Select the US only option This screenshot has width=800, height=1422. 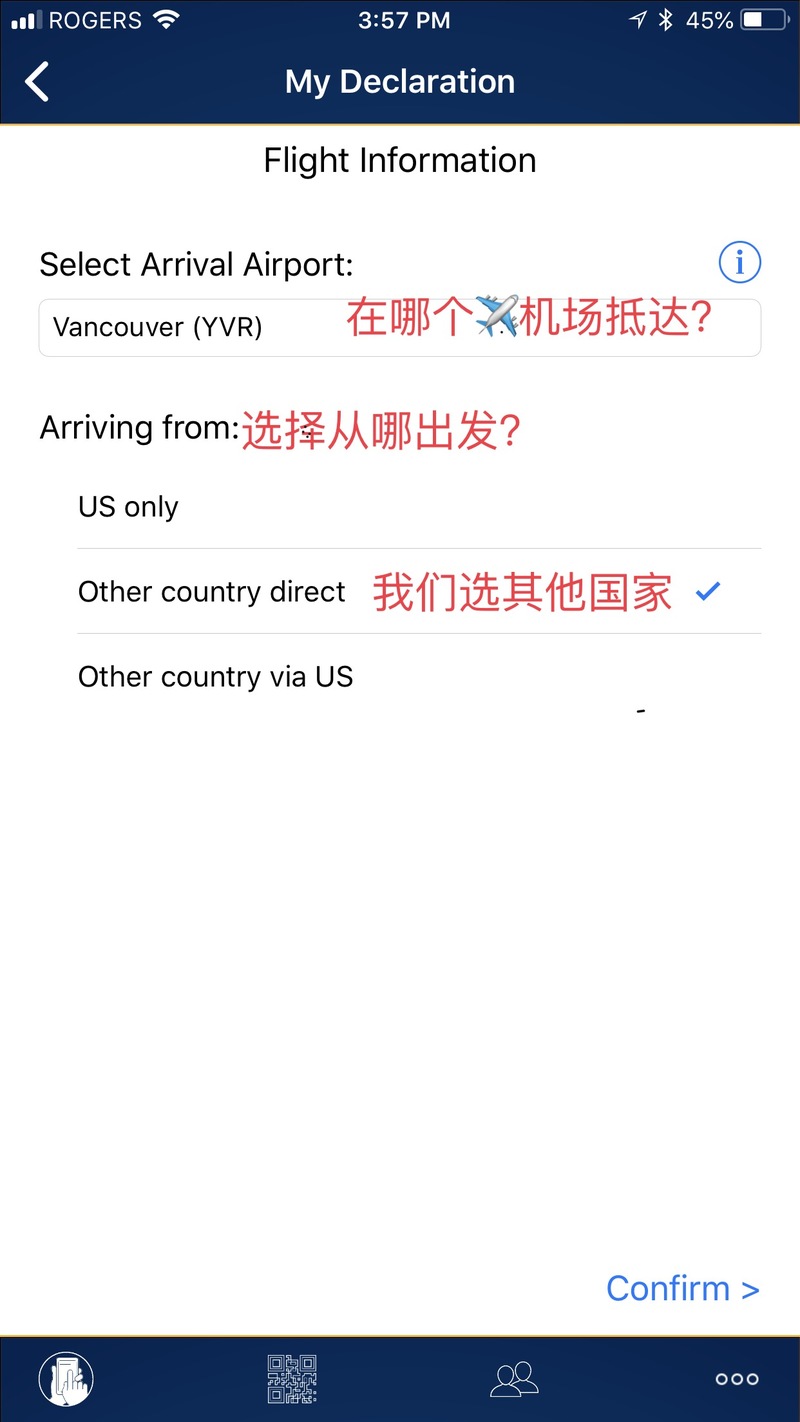coord(419,507)
